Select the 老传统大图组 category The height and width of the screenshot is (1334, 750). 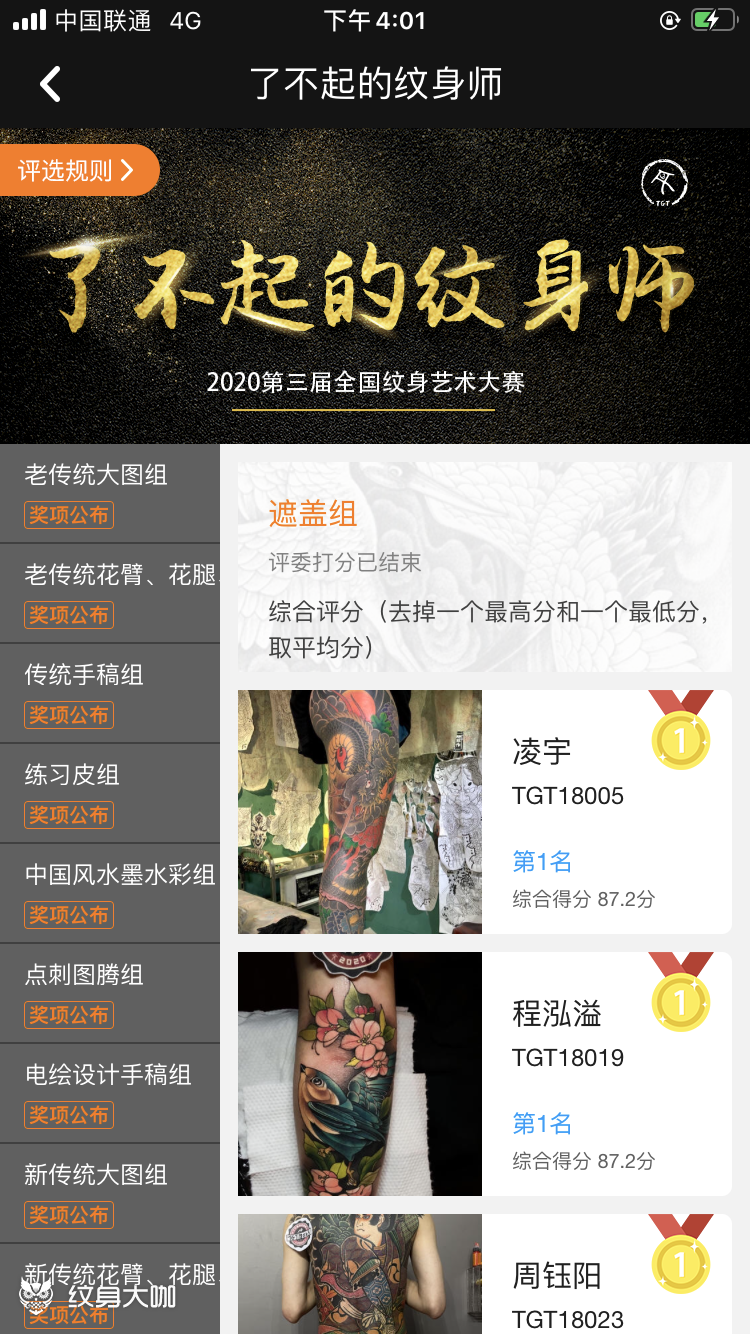109,493
